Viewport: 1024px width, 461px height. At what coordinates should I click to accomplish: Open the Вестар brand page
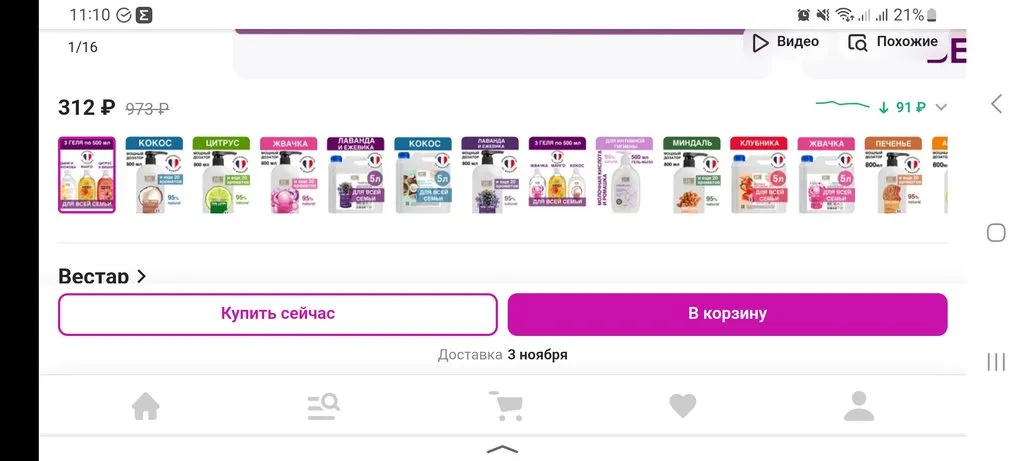pyautogui.click(x=102, y=276)
